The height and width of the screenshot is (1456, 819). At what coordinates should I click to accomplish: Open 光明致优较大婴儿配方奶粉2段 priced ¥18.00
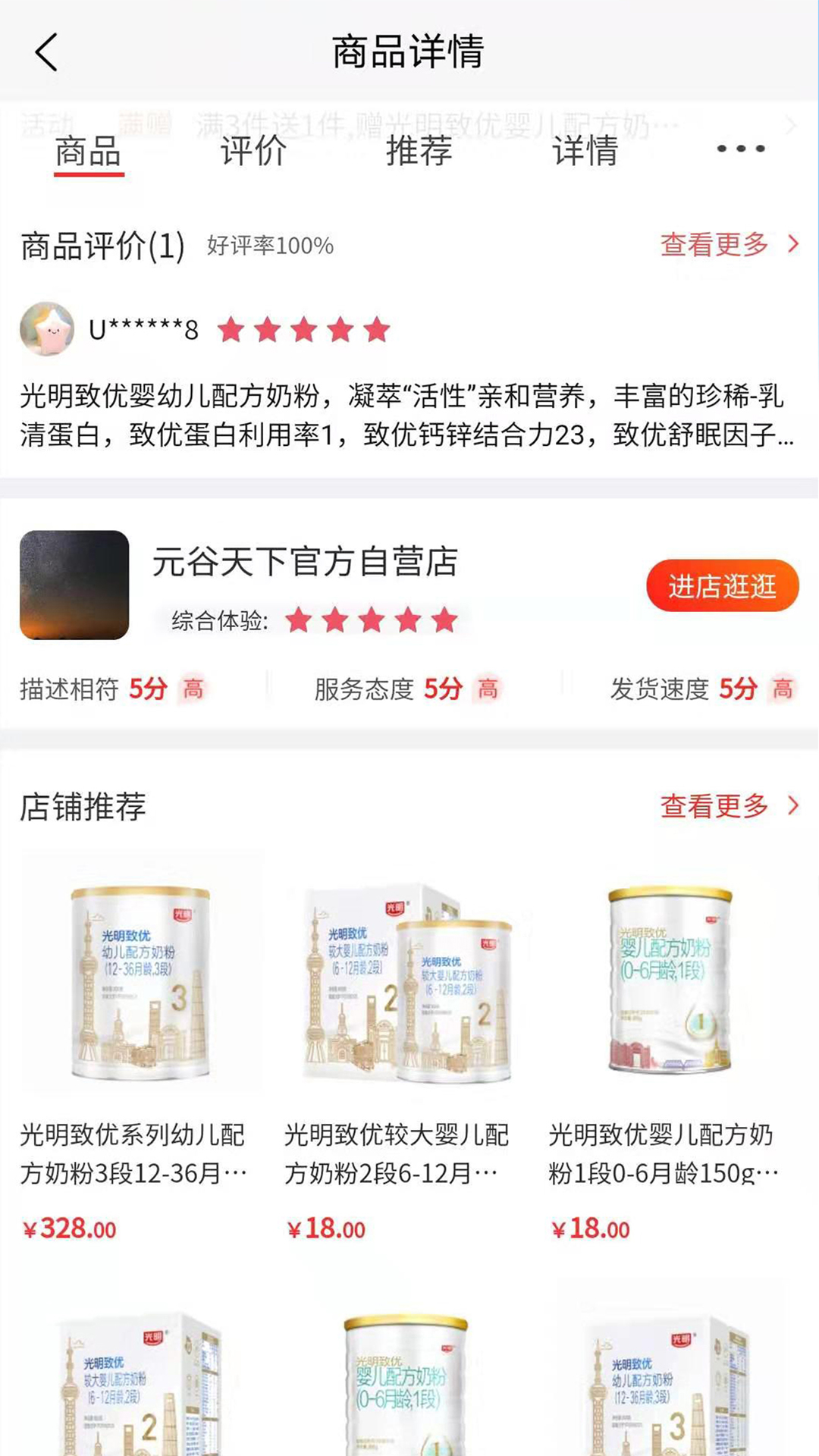coord(406,1046)
